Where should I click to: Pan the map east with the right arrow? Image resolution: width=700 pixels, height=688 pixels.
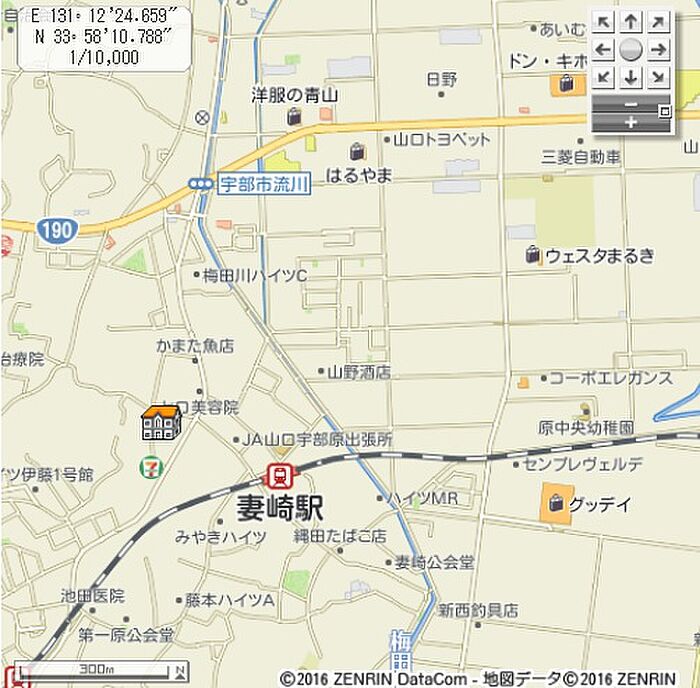click(x=658, y=50)
